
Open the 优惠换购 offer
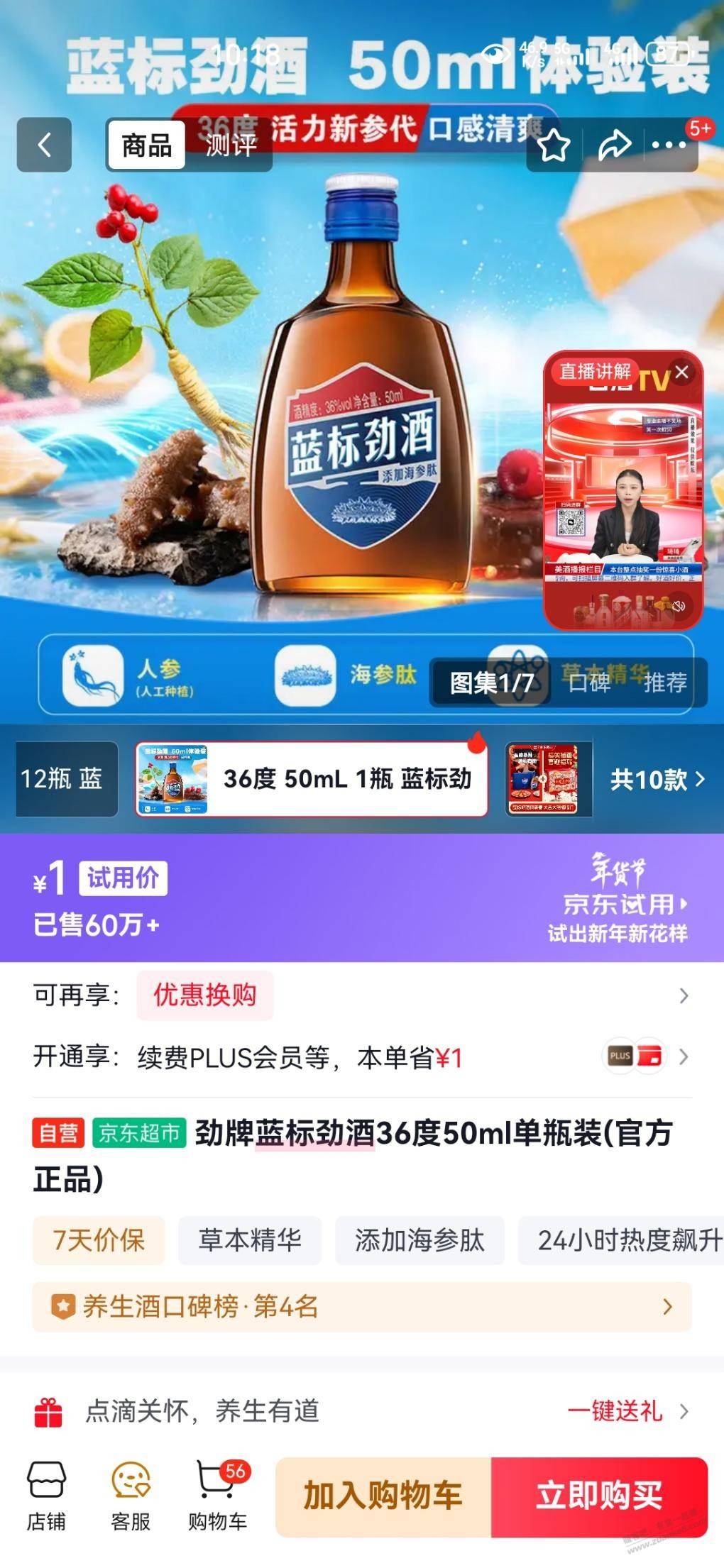204,995
